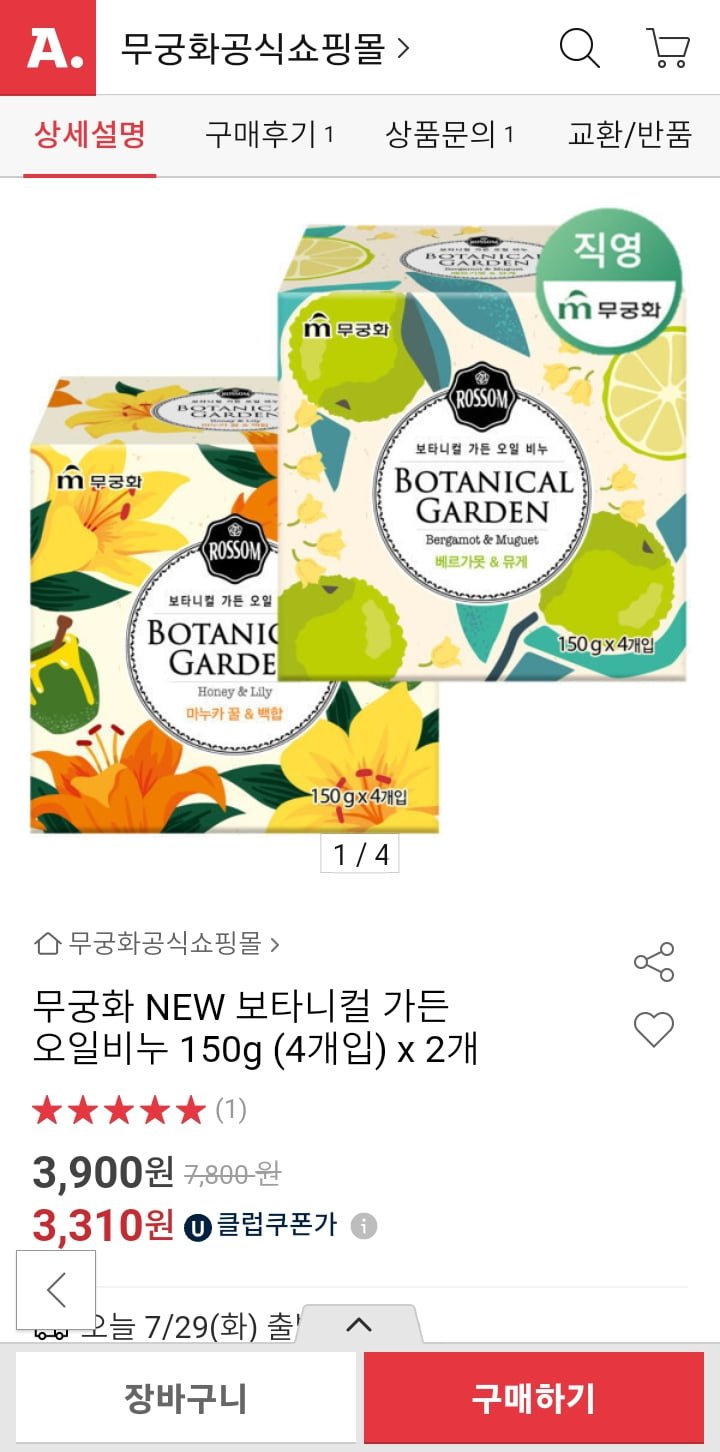This screenshot has width=720, height=1452.
Task: Buy now with the 구매하기 button
Action: click(533, 1397)
